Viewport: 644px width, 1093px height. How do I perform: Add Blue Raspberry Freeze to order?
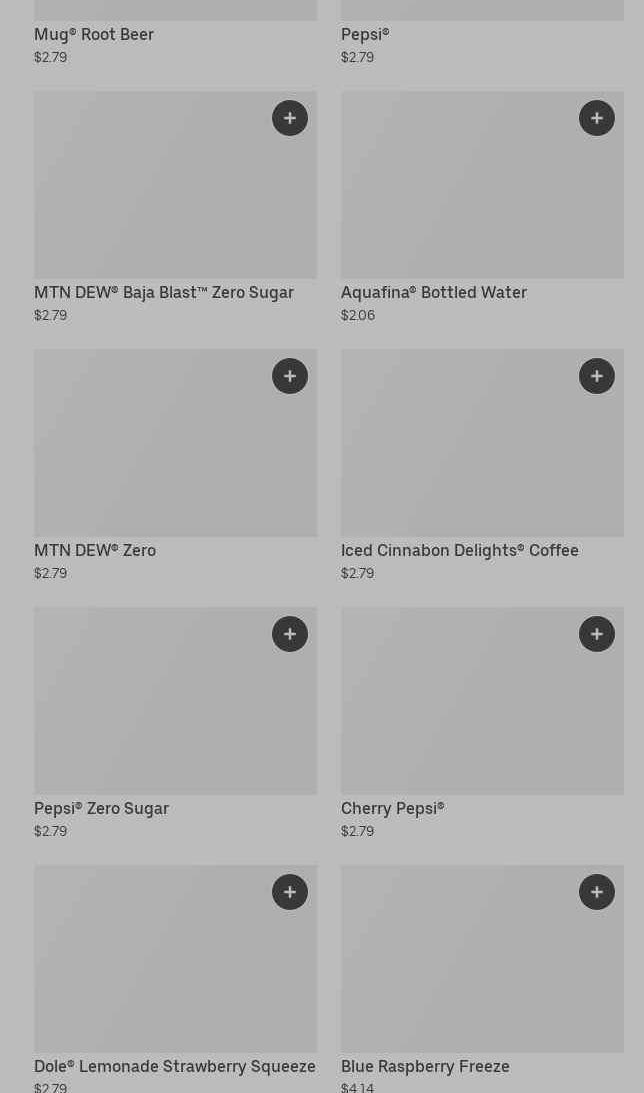click(597, 892)
